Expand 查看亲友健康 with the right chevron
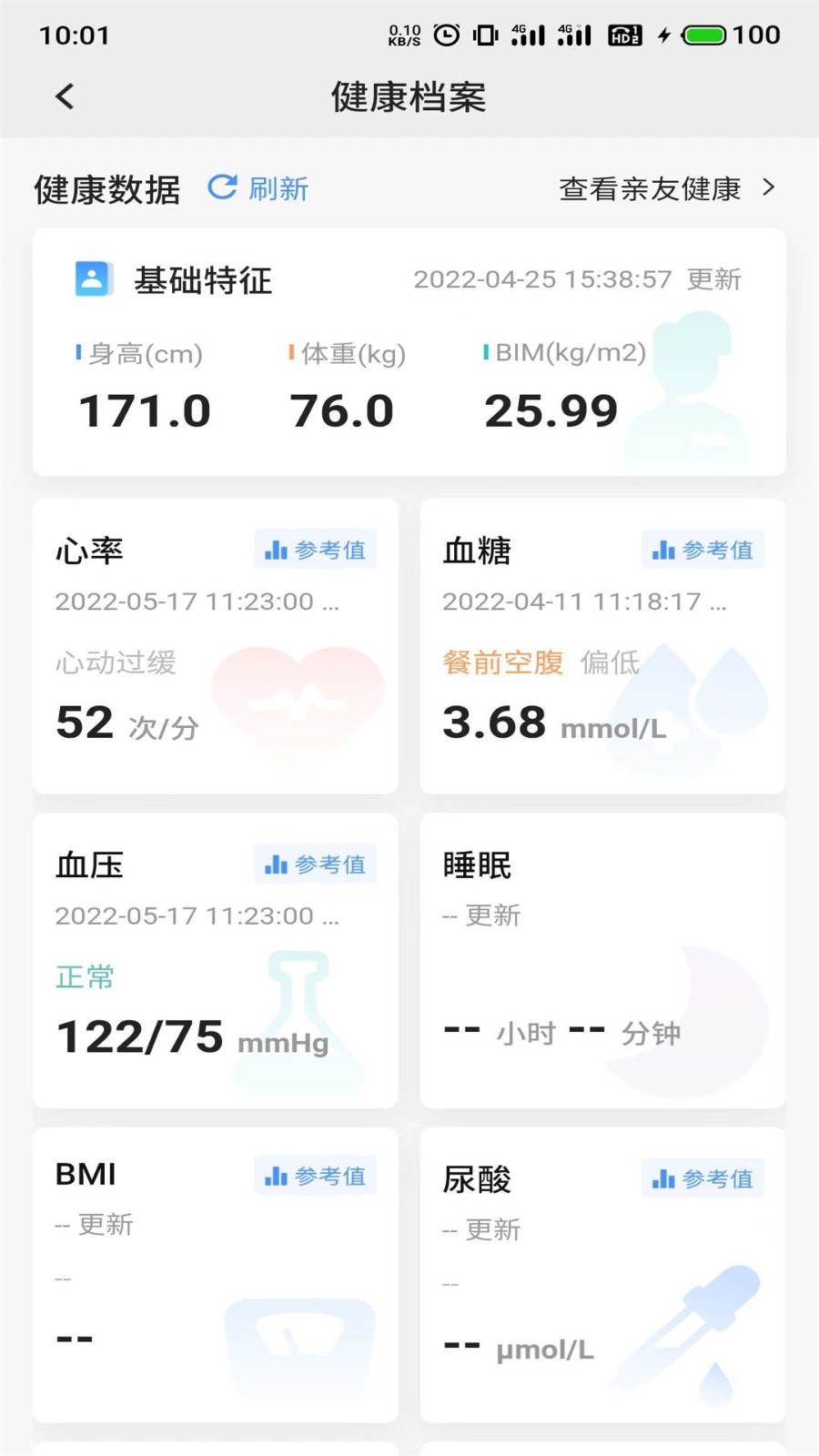 coord(770,187)
